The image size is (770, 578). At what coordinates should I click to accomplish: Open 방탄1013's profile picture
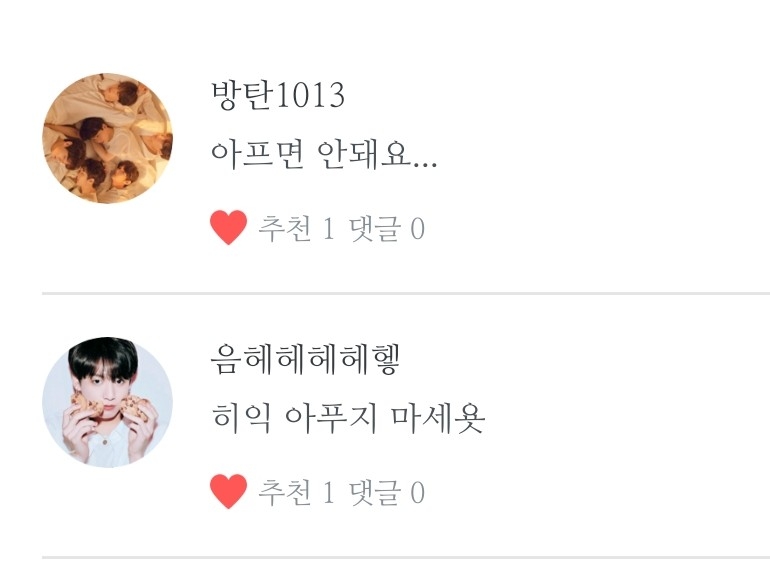click(108, 138)
